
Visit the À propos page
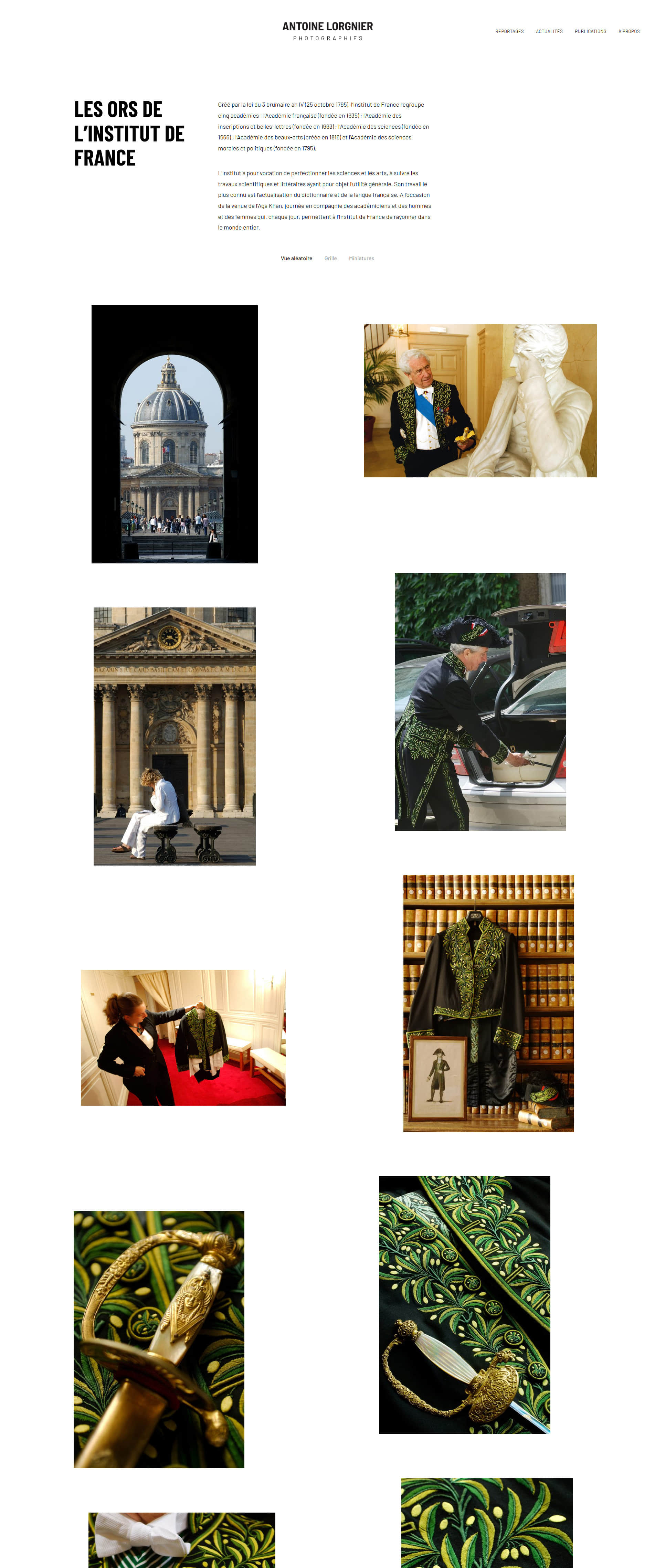point(628,32)
